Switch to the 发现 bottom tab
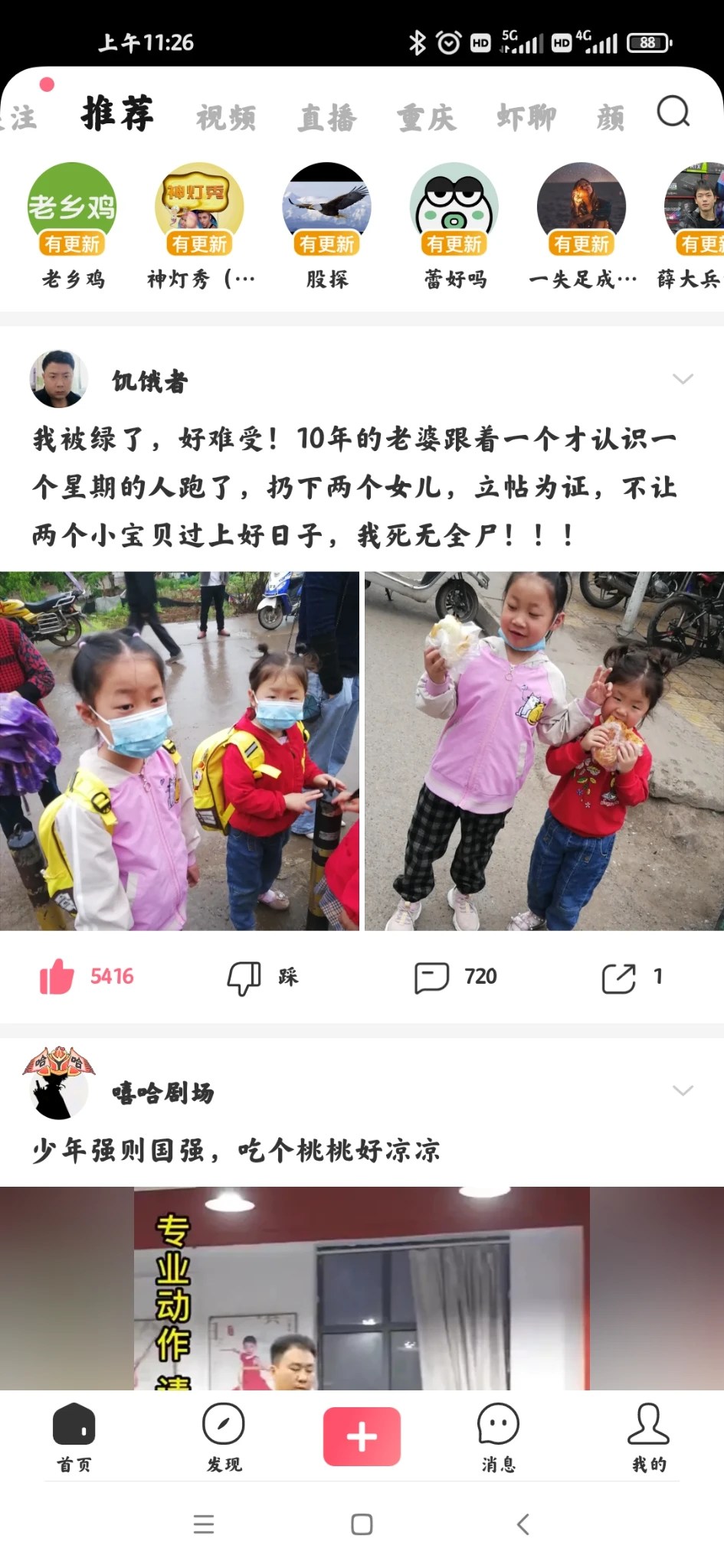 223,1437
